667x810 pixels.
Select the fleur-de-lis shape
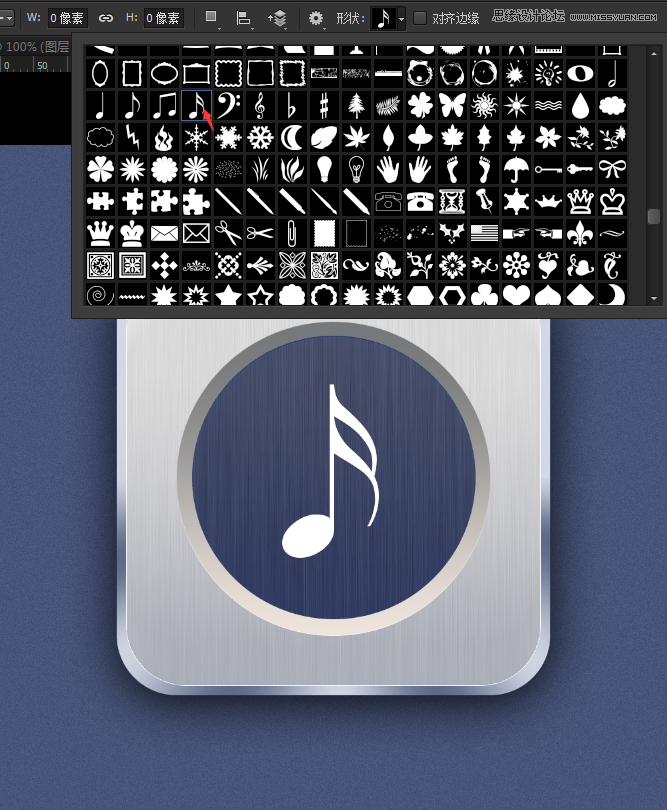pos(580,233)
